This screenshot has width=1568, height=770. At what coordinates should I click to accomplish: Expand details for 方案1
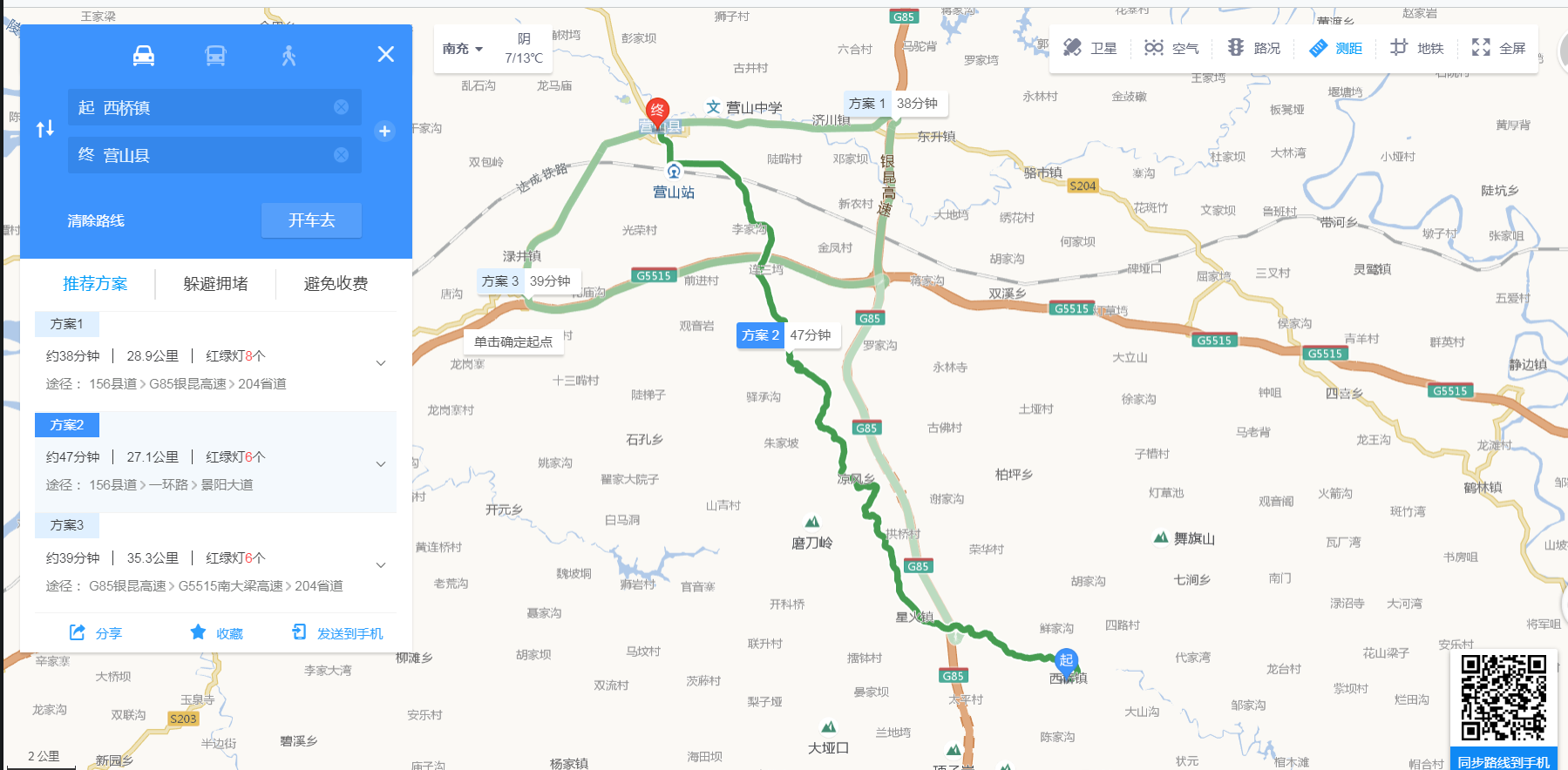coord(381,363)
